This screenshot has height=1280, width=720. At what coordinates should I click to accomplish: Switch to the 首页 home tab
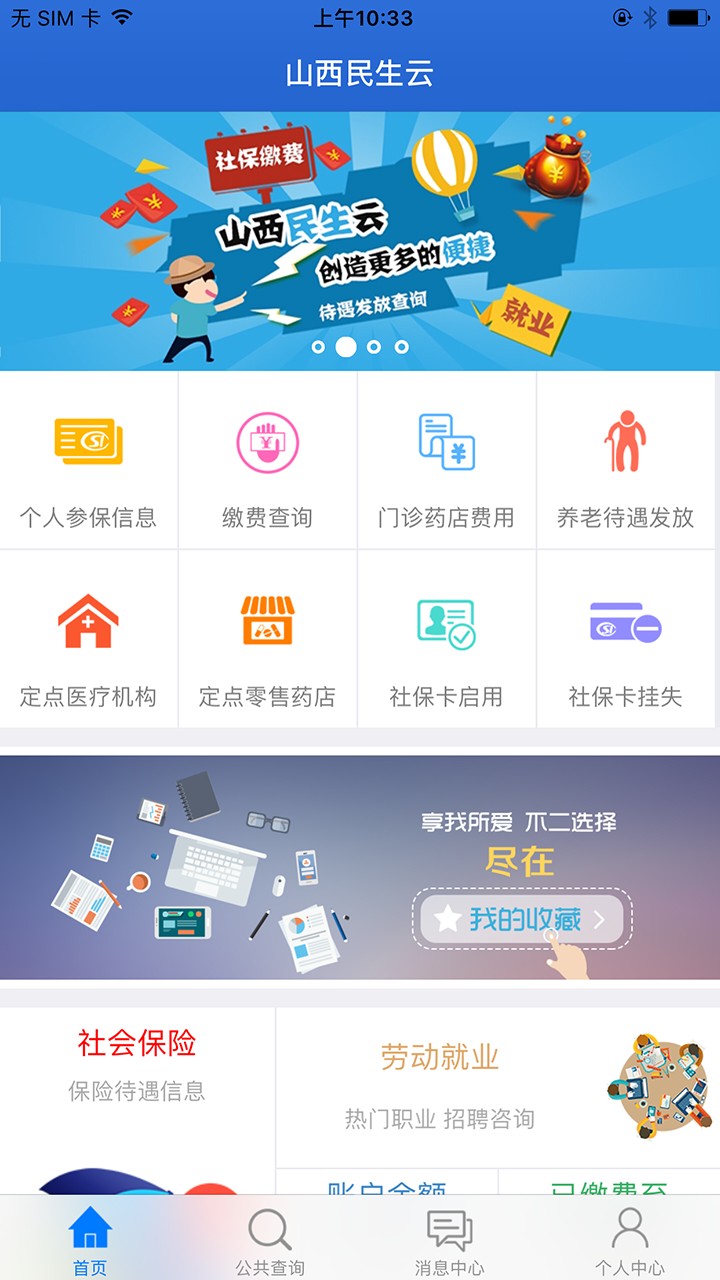coord(90,1240)
